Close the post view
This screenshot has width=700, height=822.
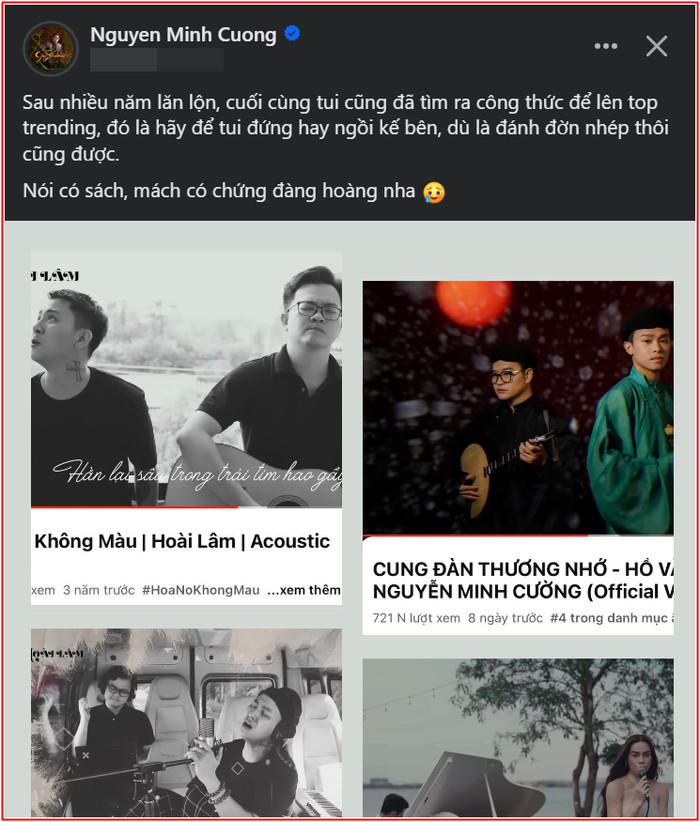coord(656,46)
